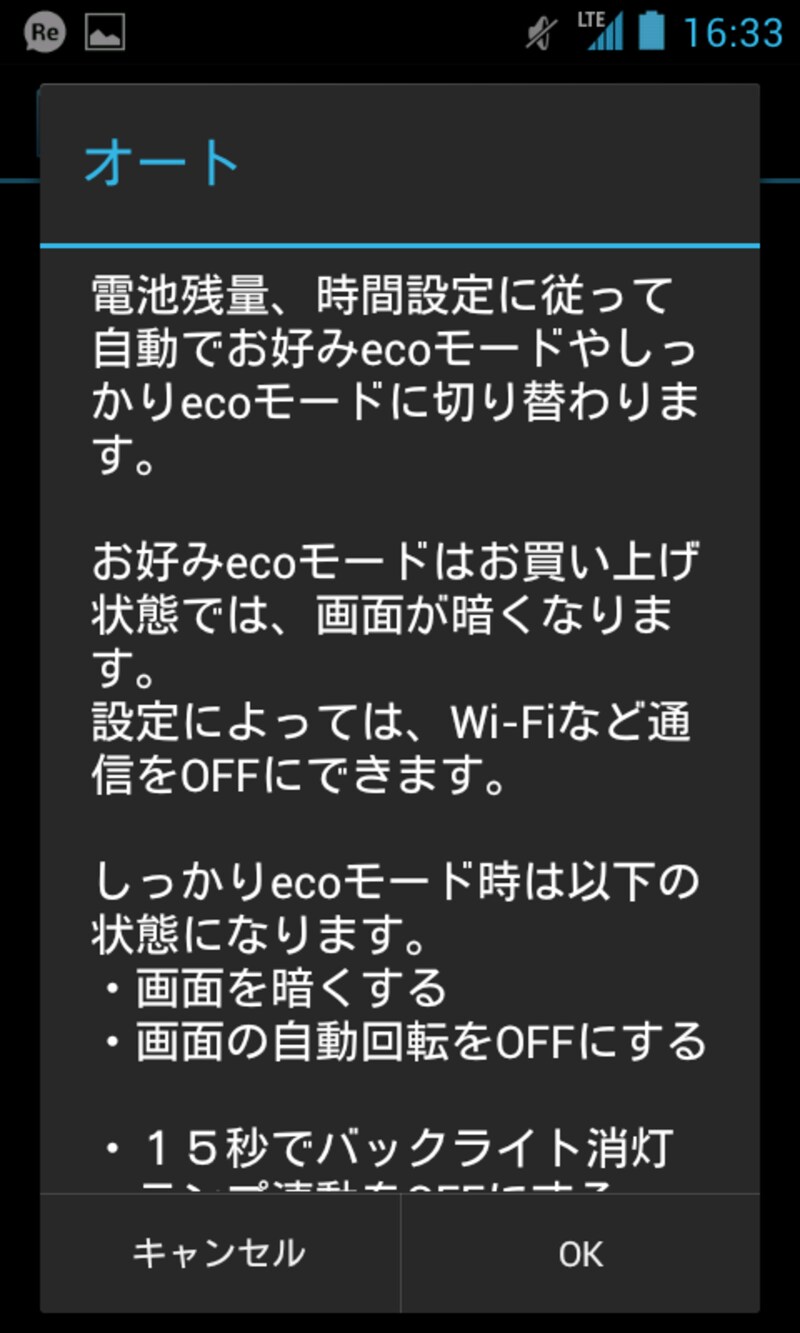Image resolution: width=800 pixels, height=1333 pixels.
Task: Tap the 電池残量 opening paragraph
Action: click(x=400, y=370)
